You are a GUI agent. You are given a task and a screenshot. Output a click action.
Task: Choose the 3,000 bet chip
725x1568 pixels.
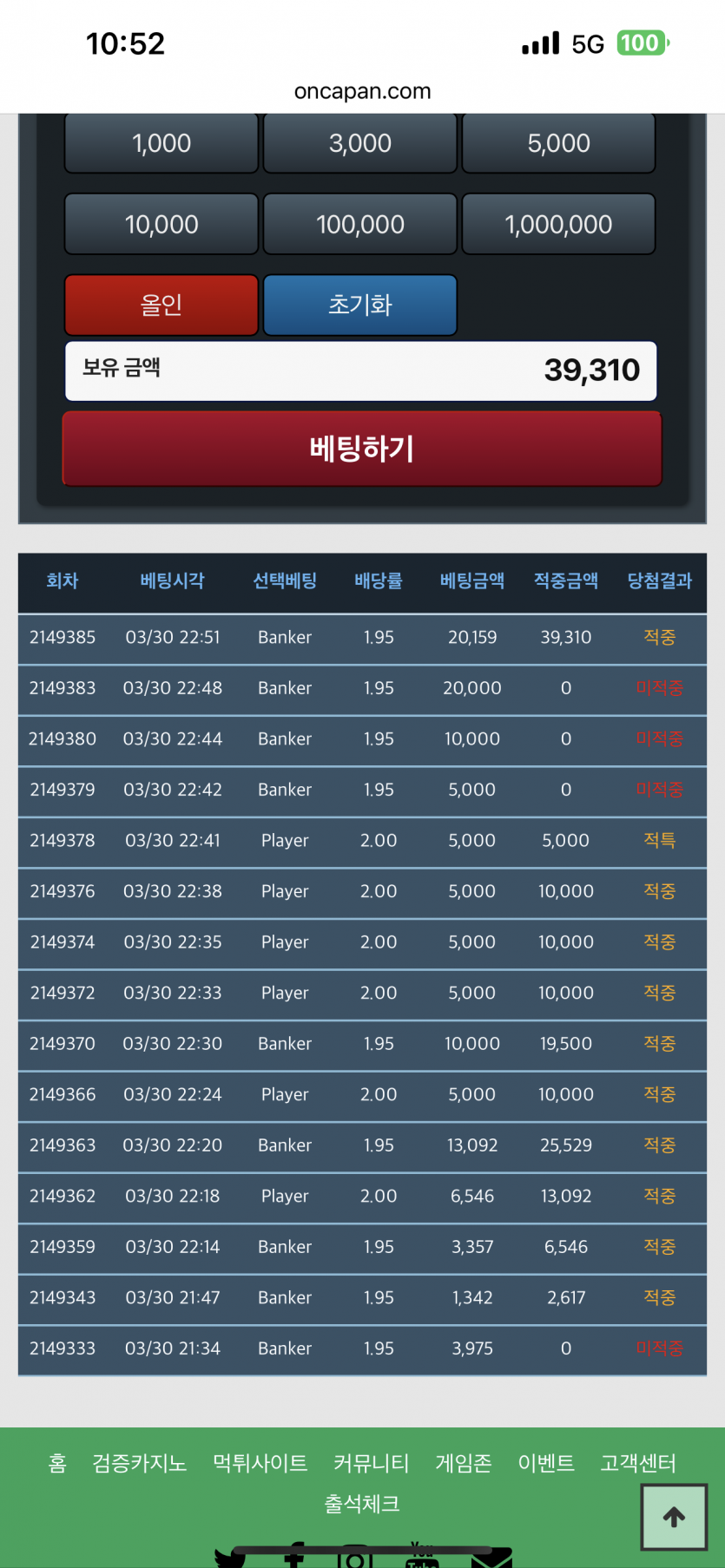click(x=359, y=143)
